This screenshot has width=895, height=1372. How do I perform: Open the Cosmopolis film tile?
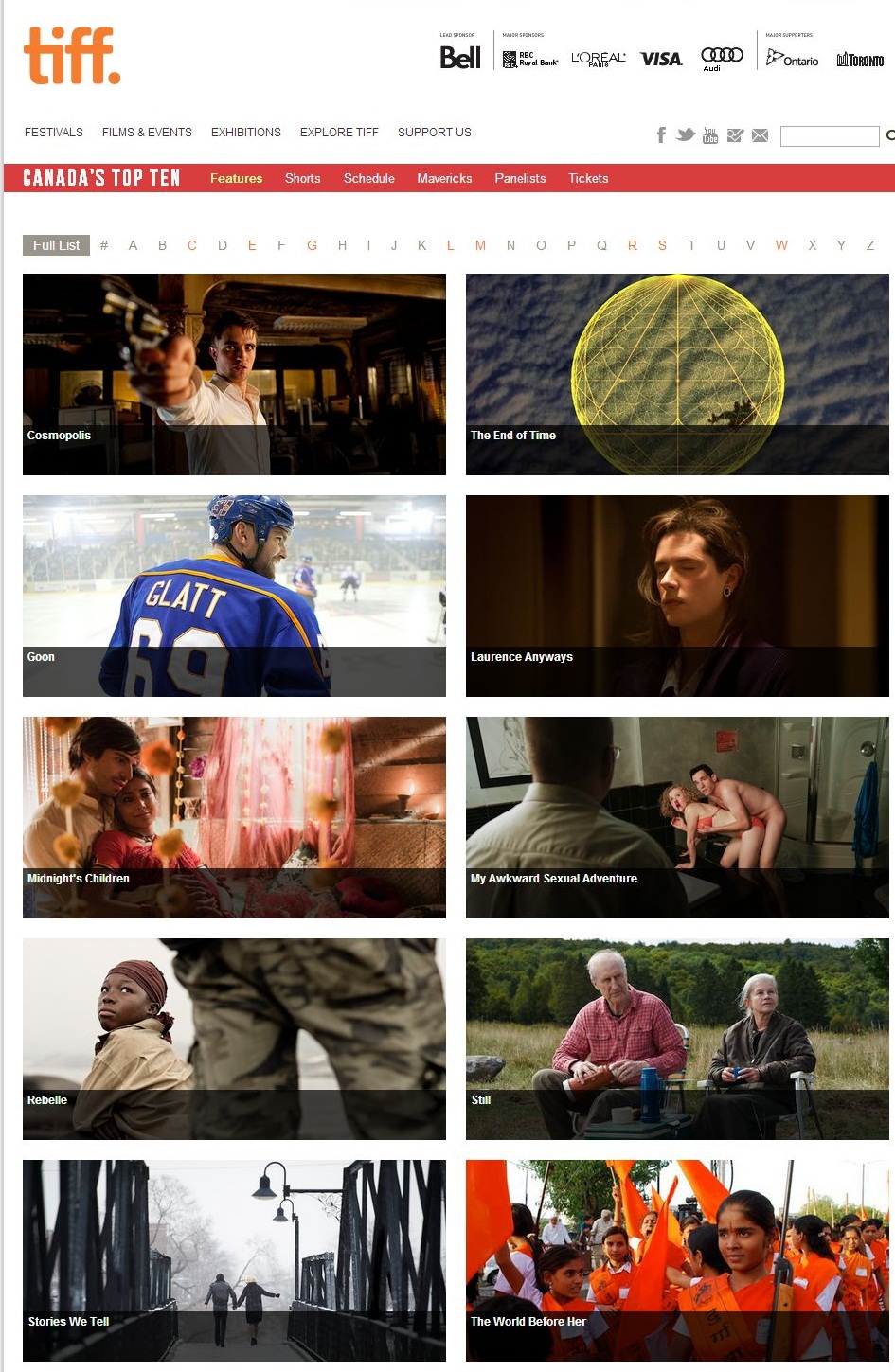pos(234,374)
